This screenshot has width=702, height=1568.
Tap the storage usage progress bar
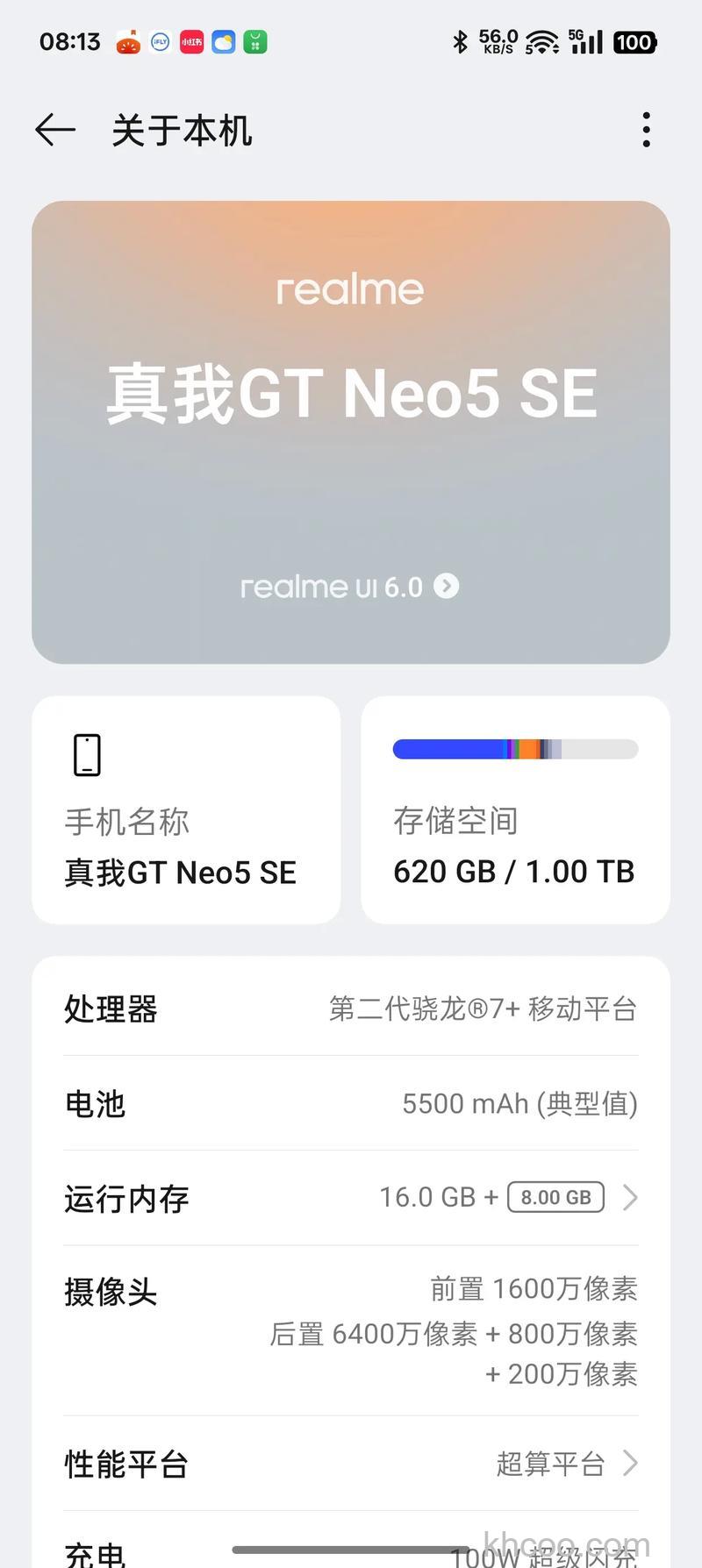point(515,749)
